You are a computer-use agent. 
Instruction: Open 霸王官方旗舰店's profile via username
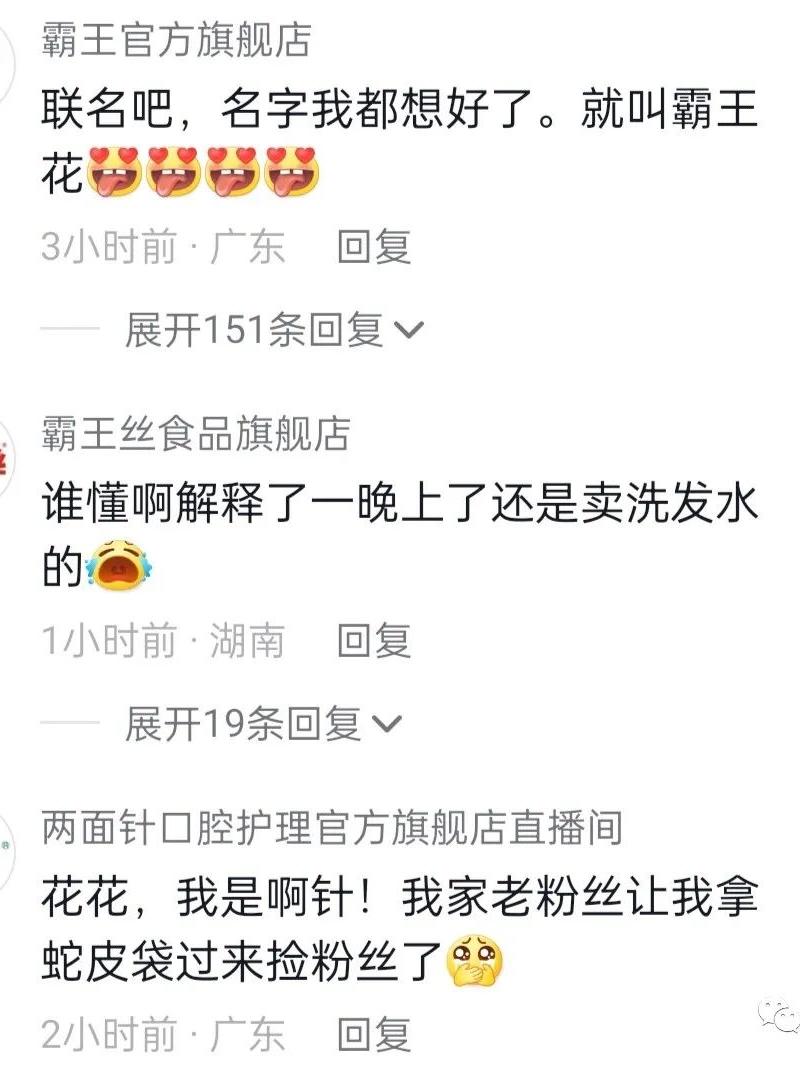[x=176, y=42]
